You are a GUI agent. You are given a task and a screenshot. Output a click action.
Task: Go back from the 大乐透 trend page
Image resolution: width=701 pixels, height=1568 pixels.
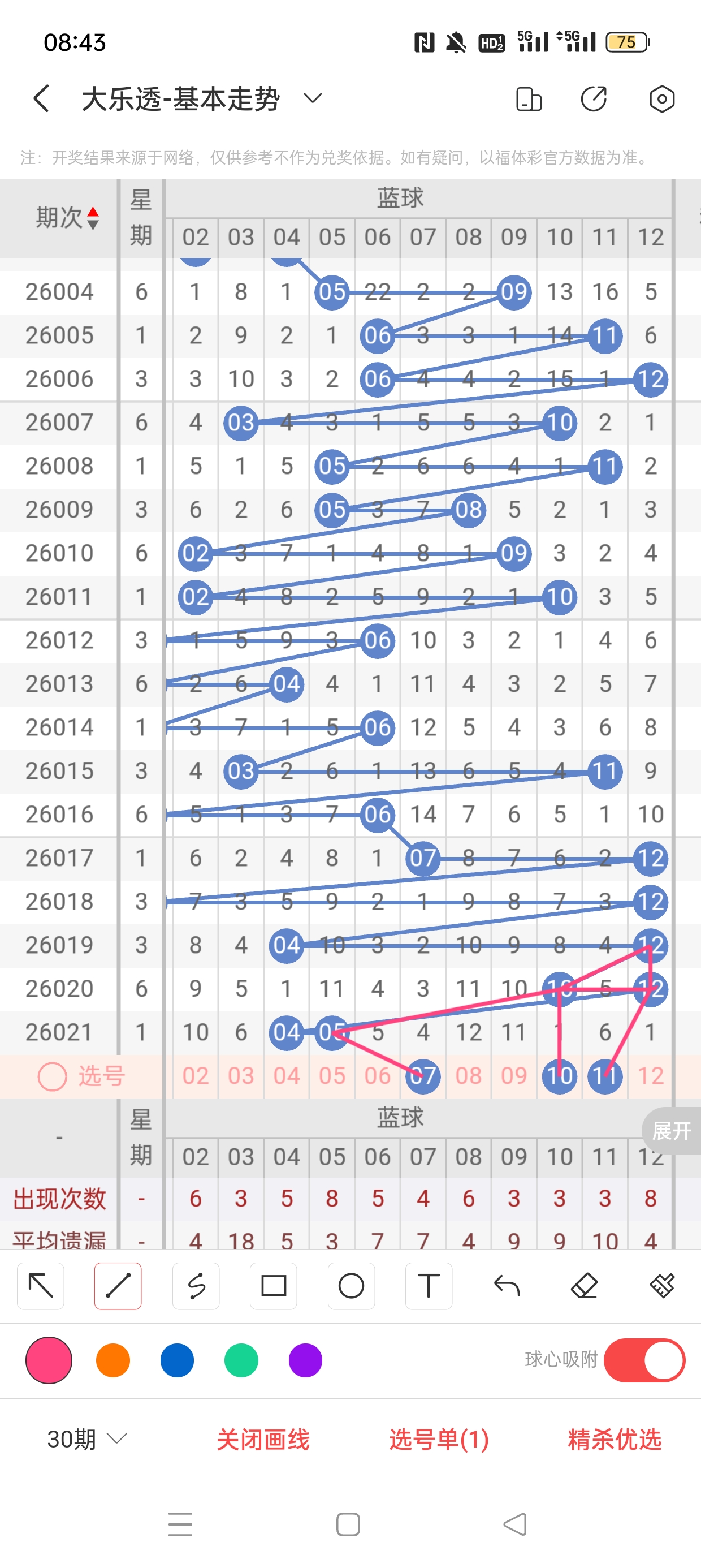41,98
